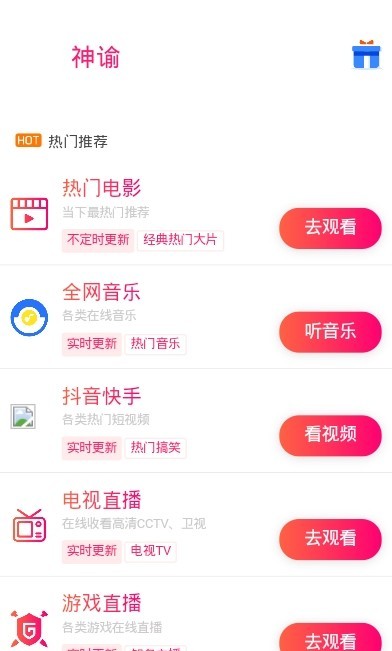
Task: Open the gift box icon
Action: pos(366,54)
